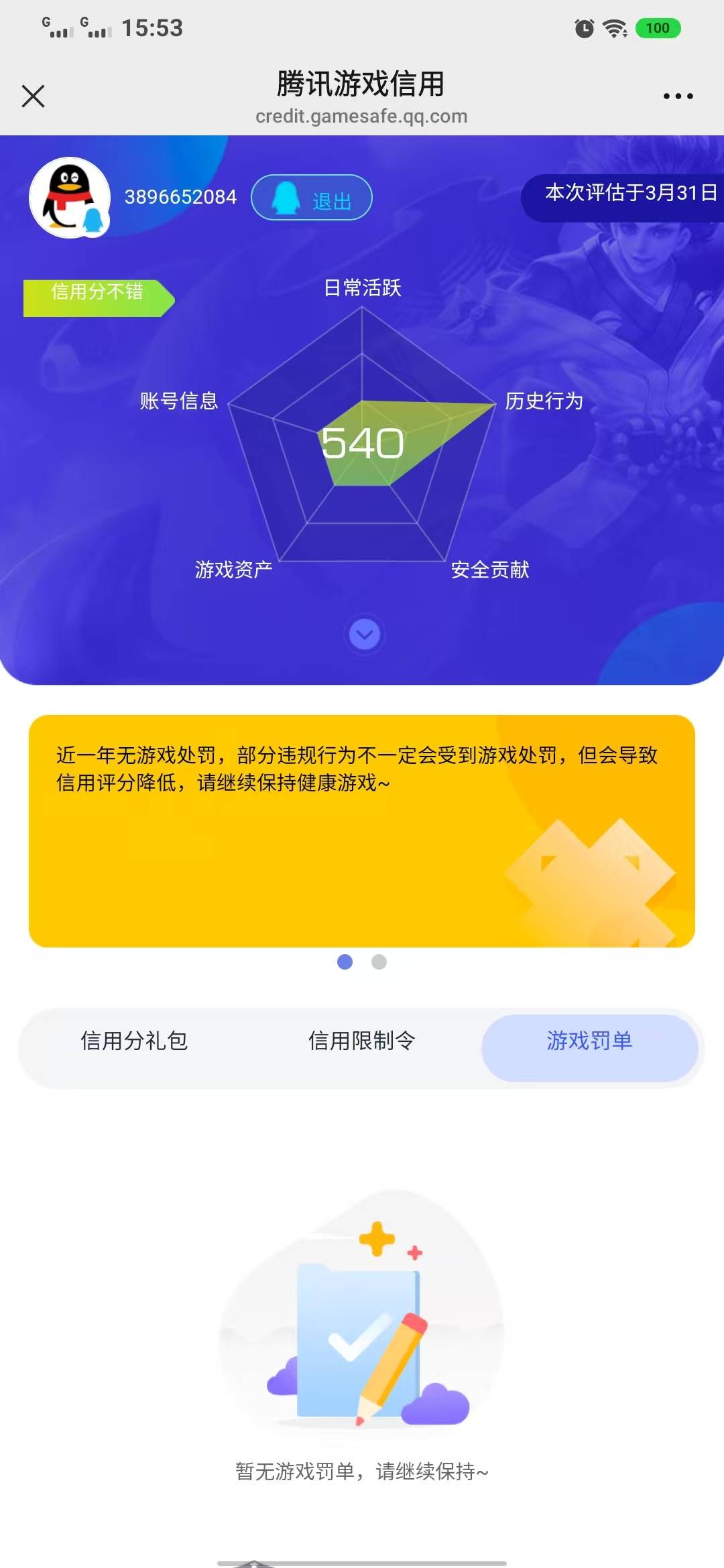
Task: Switch to the 信用分礼包 tab
Action: [134, 1041]
